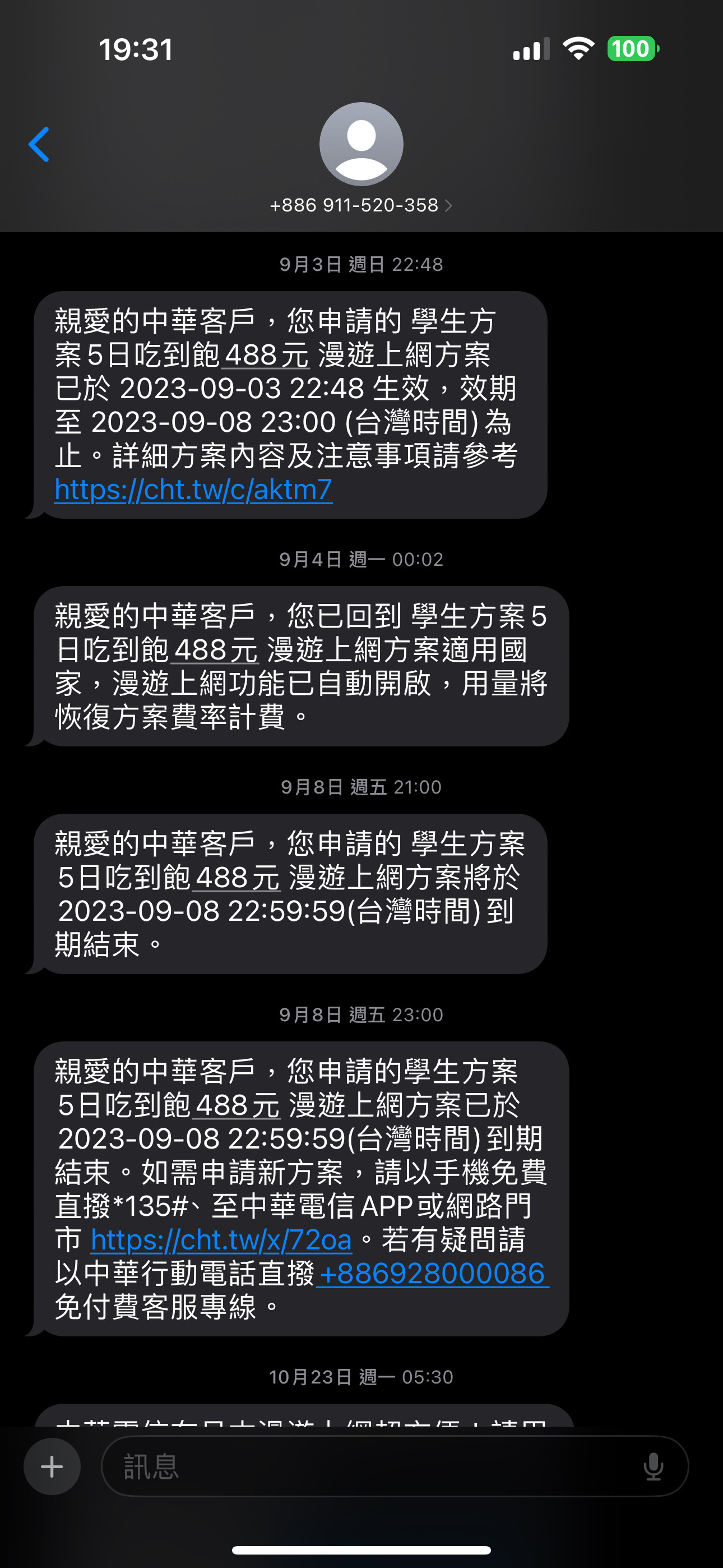Go back to the message list
Image resolution: width=723 pixels, height=1568 pixels.
(39, 145)
